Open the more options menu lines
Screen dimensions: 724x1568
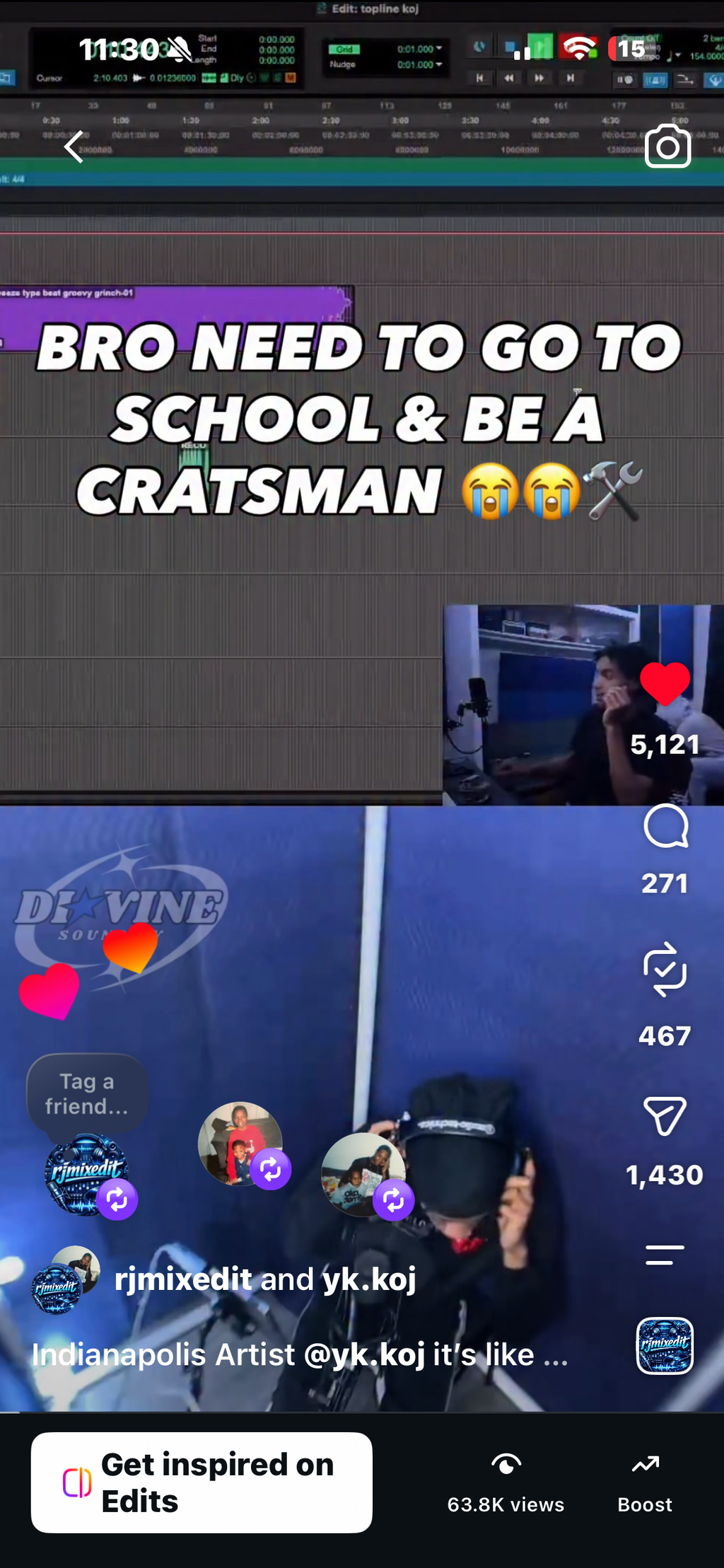coord(665,1254)
